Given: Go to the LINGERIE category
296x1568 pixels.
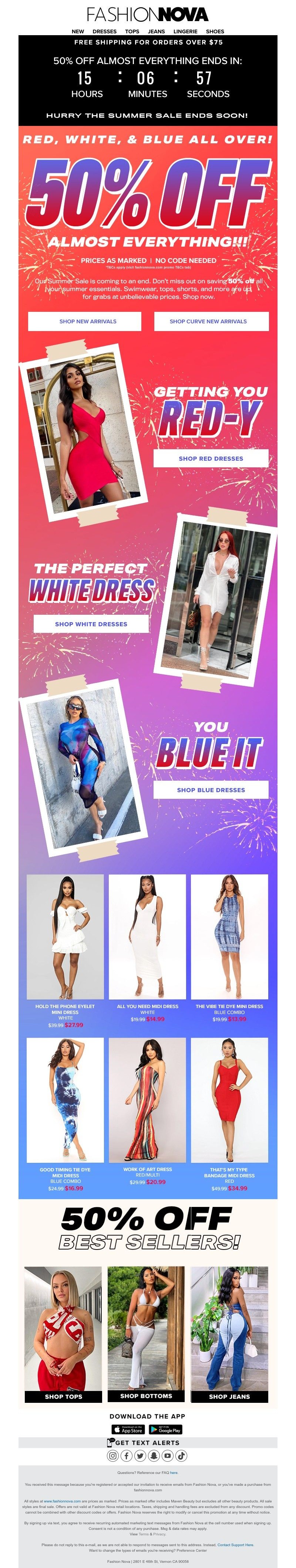Looking at the screenshot, I should [185, 31].
